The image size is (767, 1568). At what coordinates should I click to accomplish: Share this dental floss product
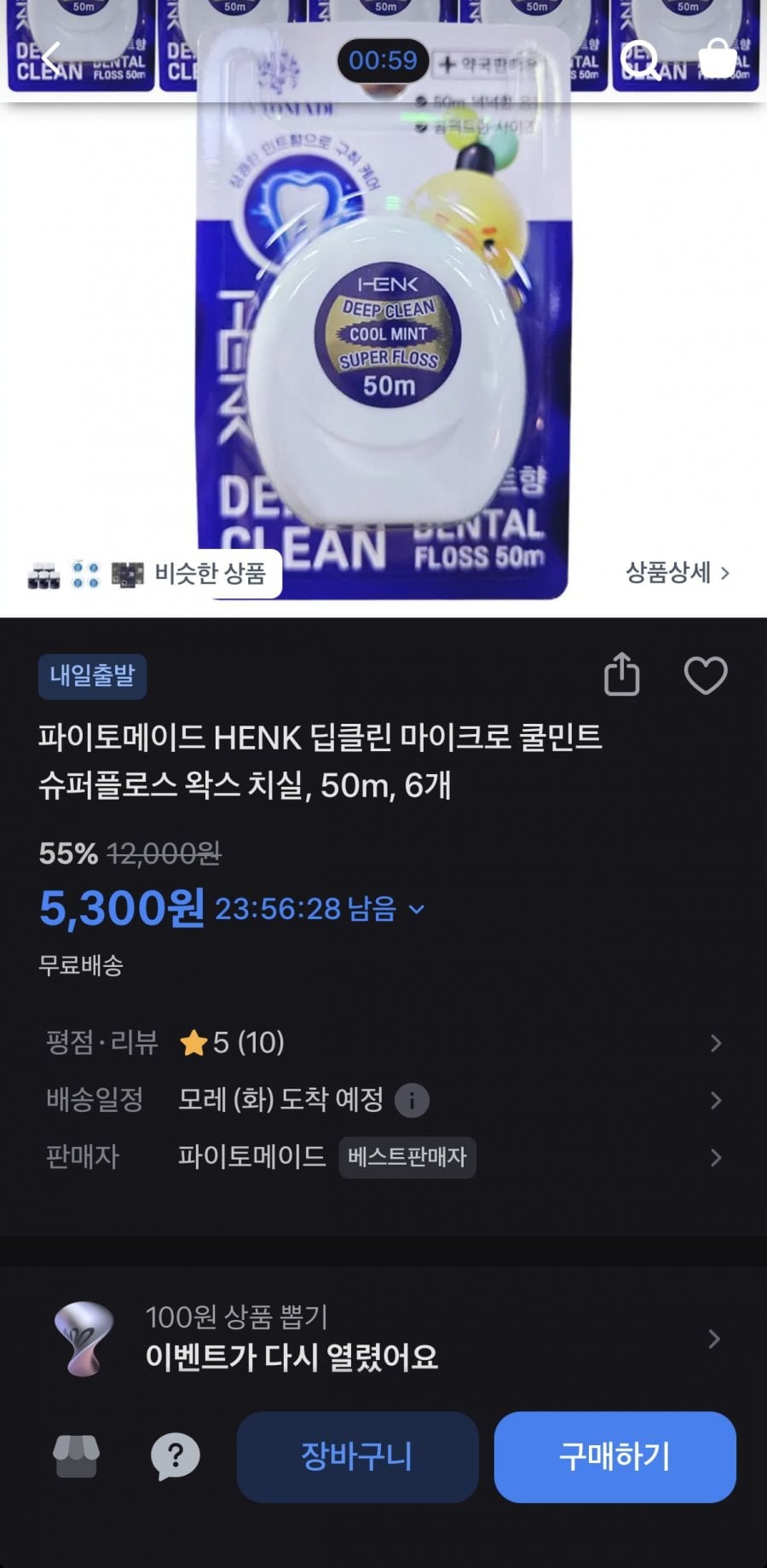pyautogui.click(x=621, y=674)
